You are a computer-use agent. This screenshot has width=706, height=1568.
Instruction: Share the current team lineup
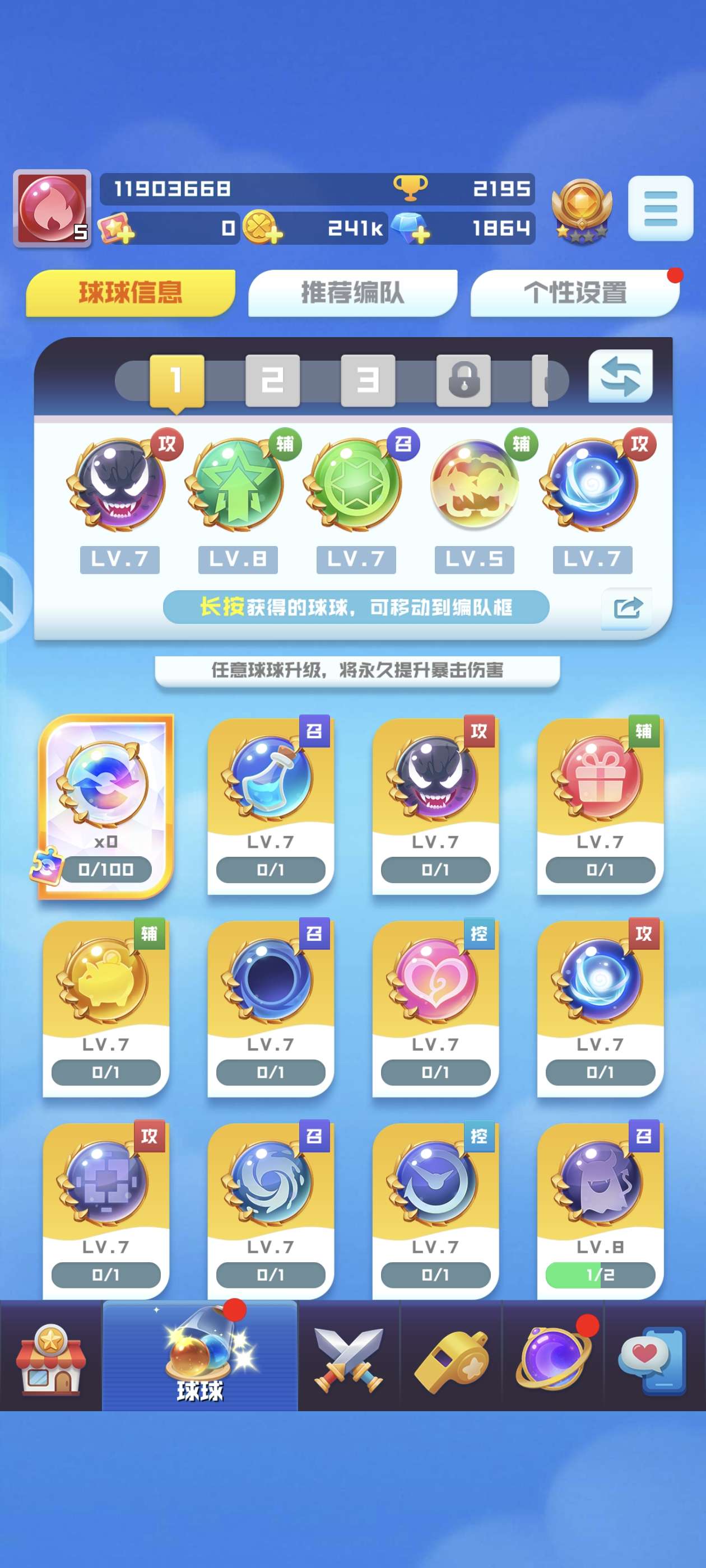point(627,607)
